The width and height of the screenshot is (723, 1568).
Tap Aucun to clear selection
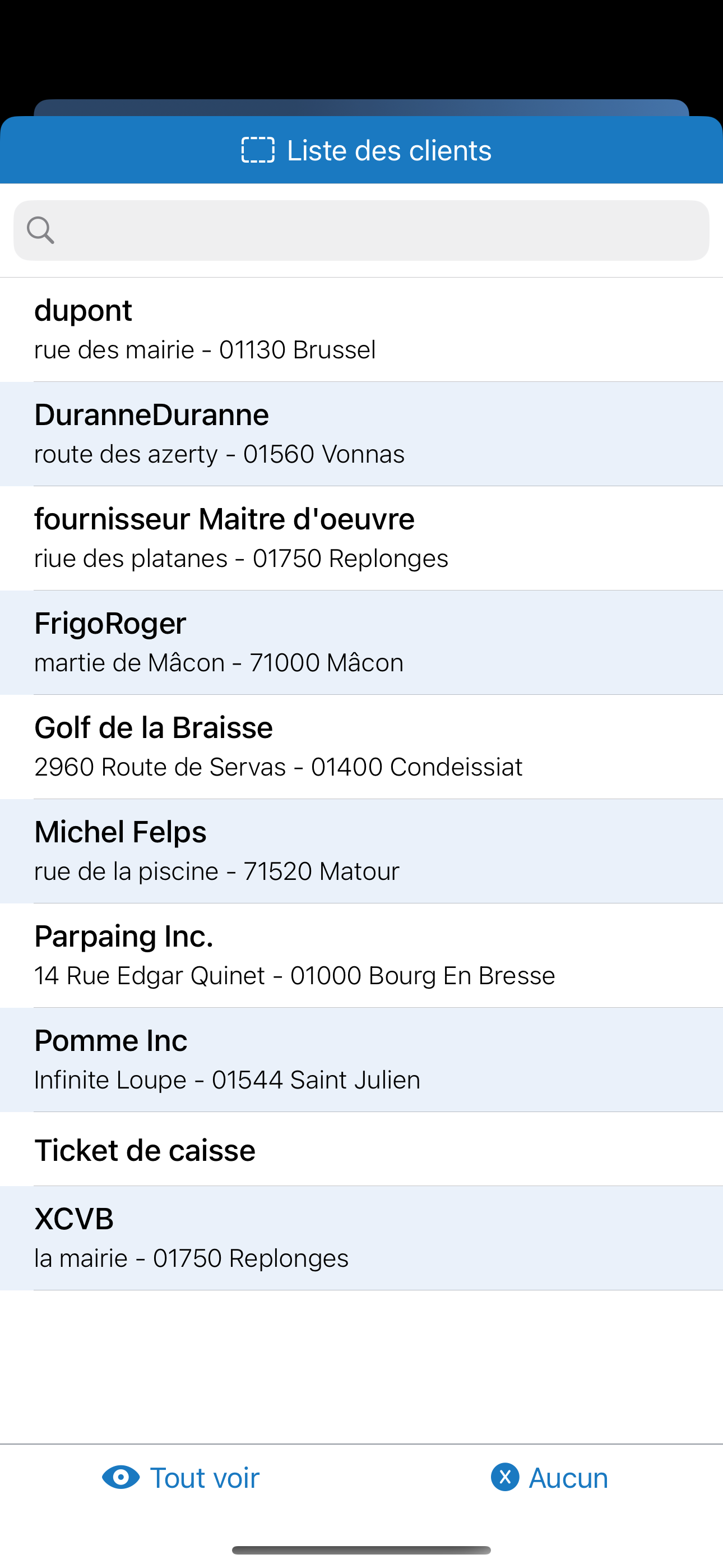coord(549,1478)
